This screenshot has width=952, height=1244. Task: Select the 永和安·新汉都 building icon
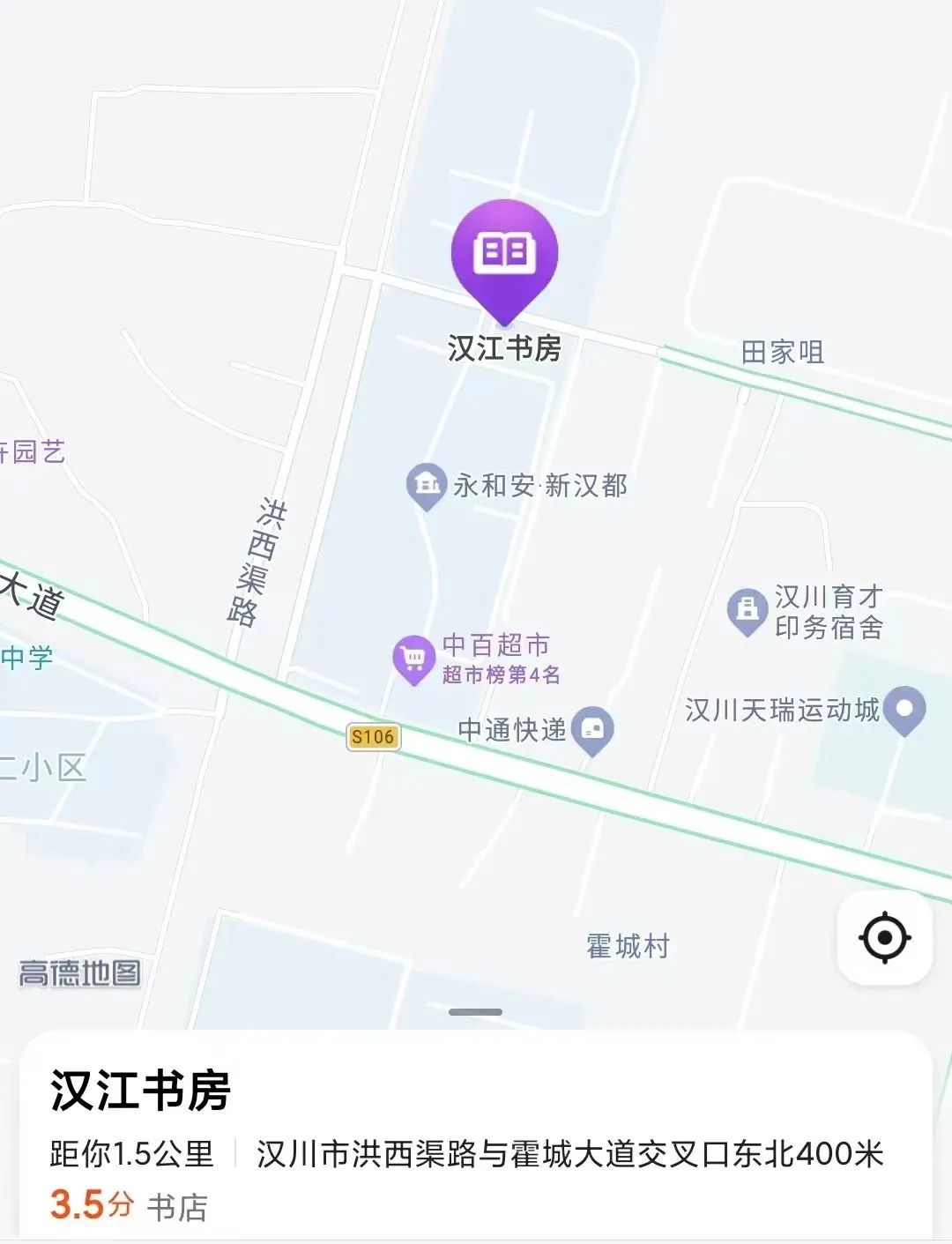click(x=427, y=482)
